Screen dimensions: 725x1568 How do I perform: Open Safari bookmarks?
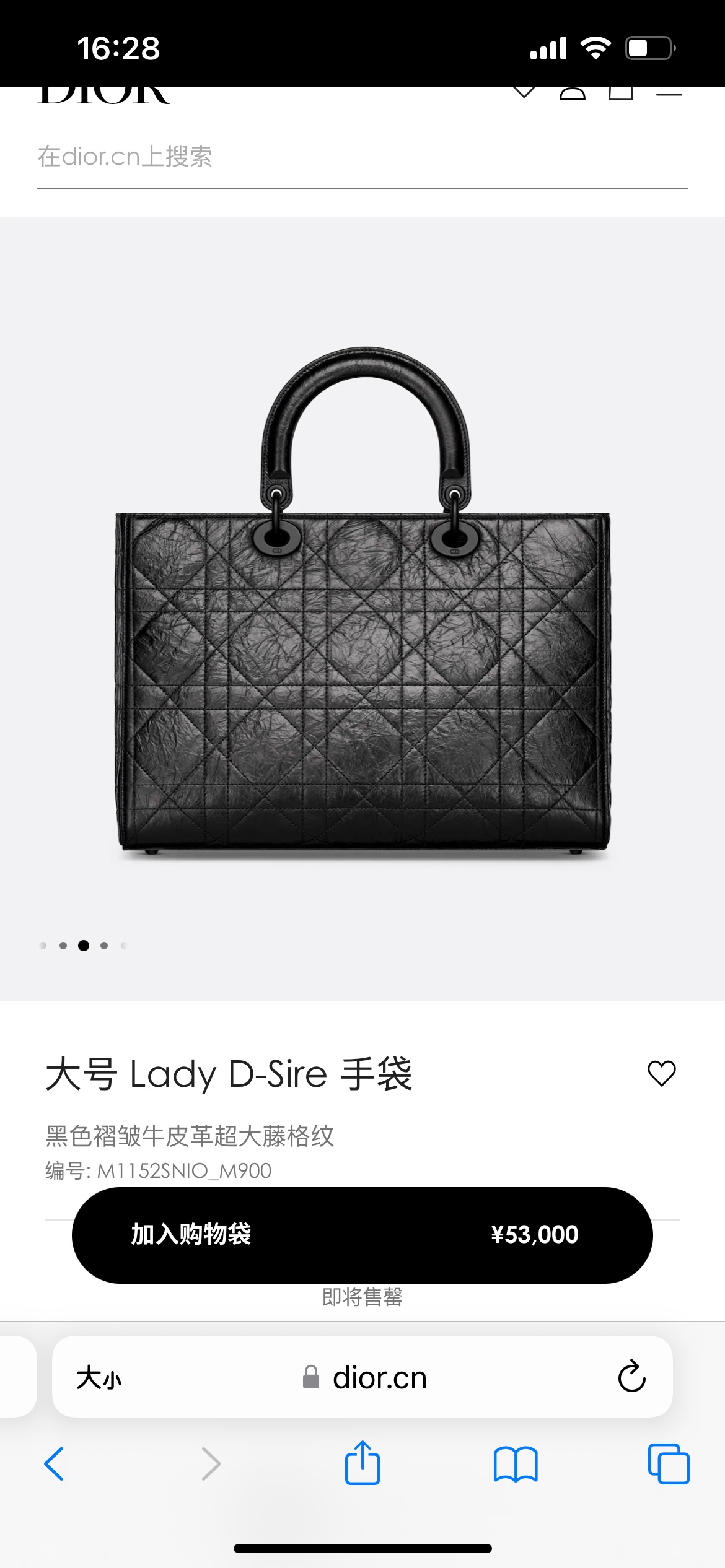515,1464
